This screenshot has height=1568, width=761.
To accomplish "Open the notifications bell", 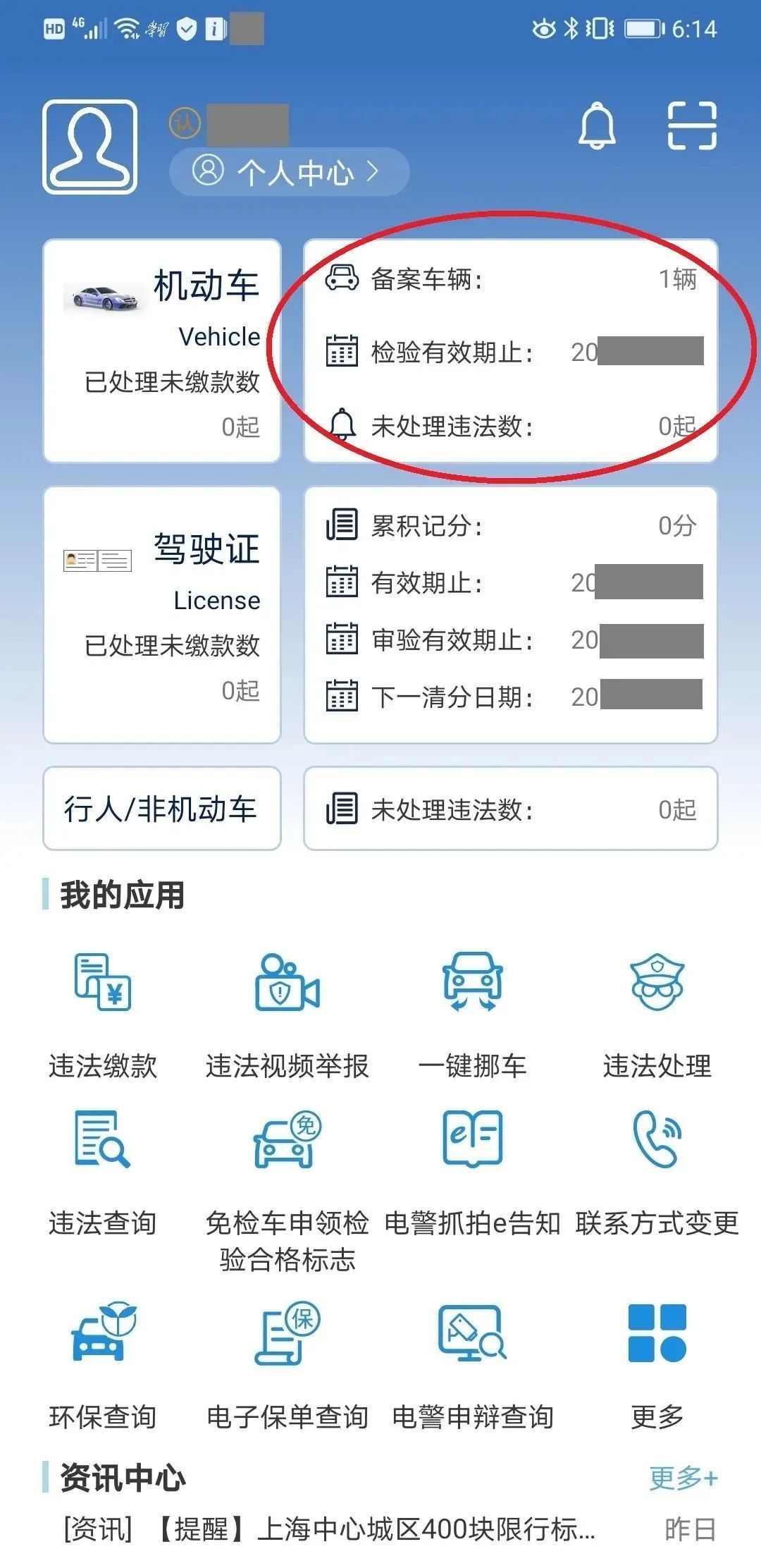I will tap(597, 126).
